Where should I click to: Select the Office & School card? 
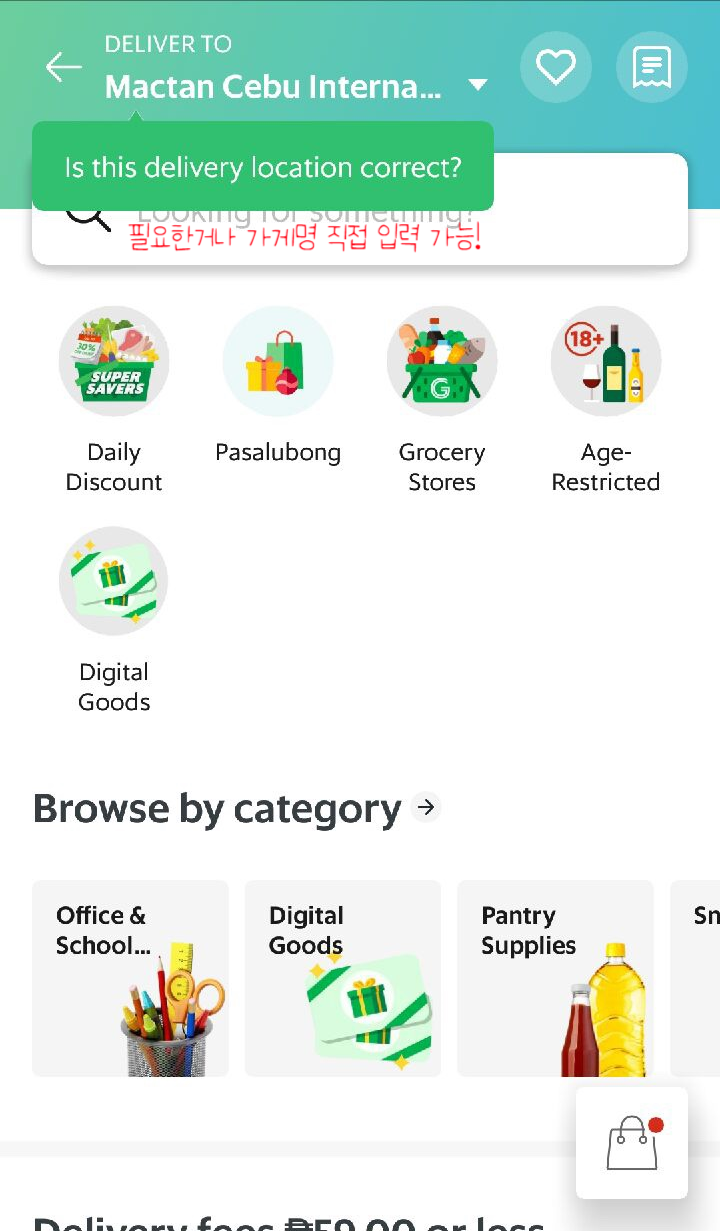coord(131,978)
